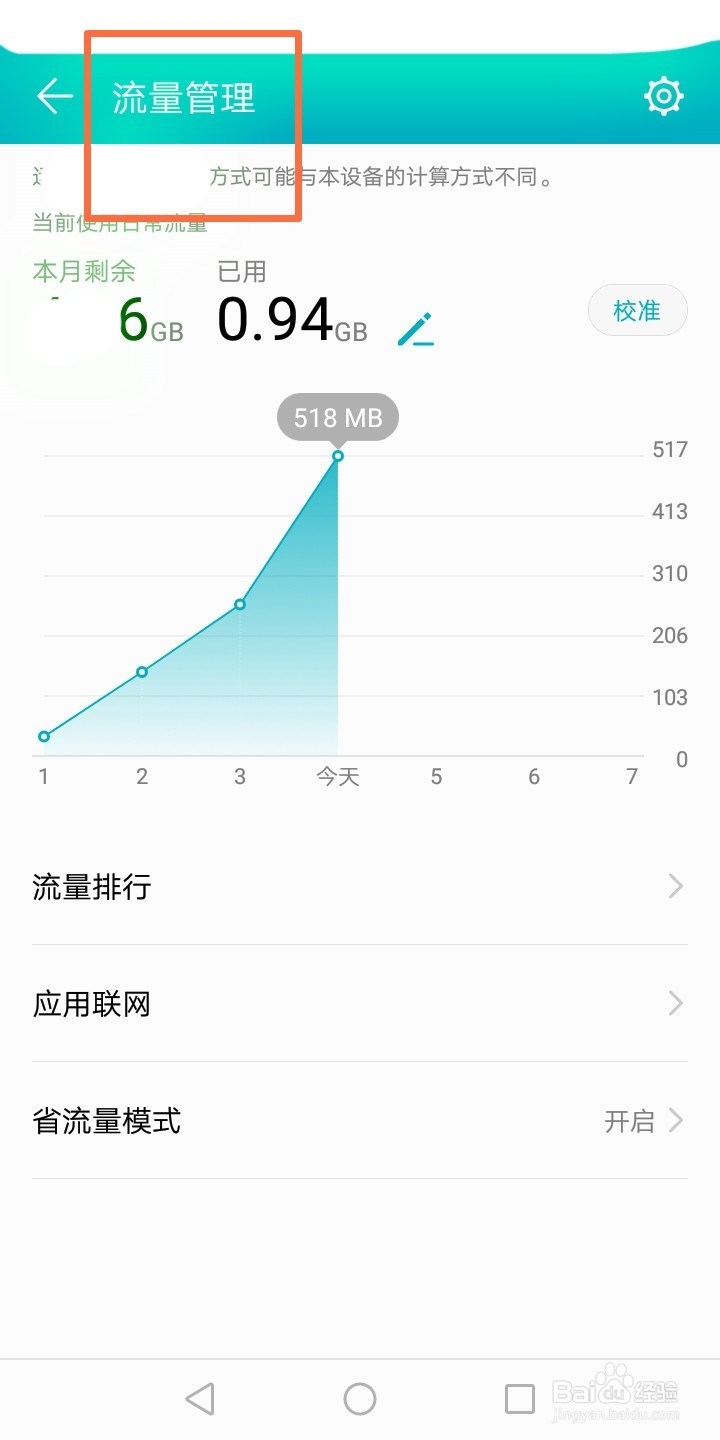Tap the system home button
This screenshot has width=720, height=1440.
(x=360, y=1399)
